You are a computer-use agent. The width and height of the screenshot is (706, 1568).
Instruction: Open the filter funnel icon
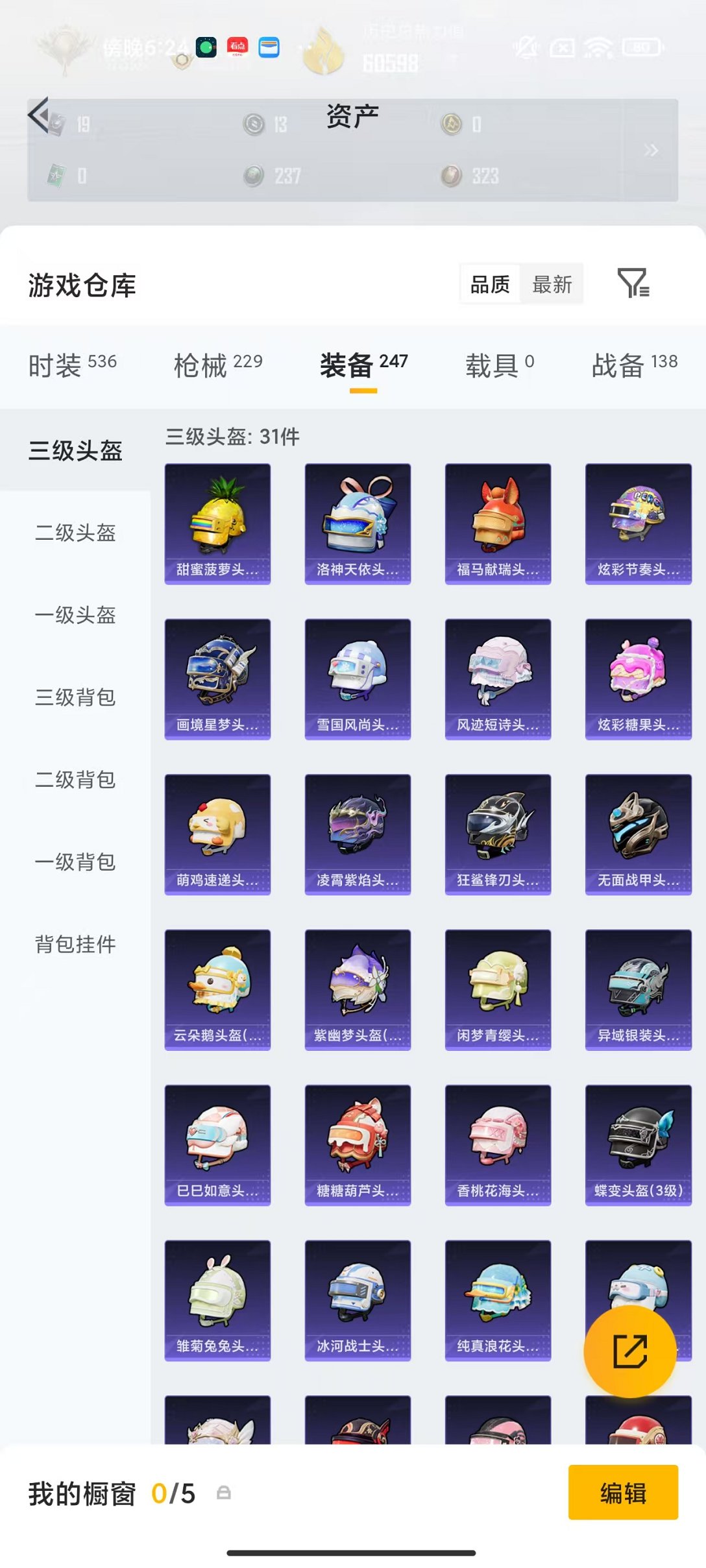633,283
